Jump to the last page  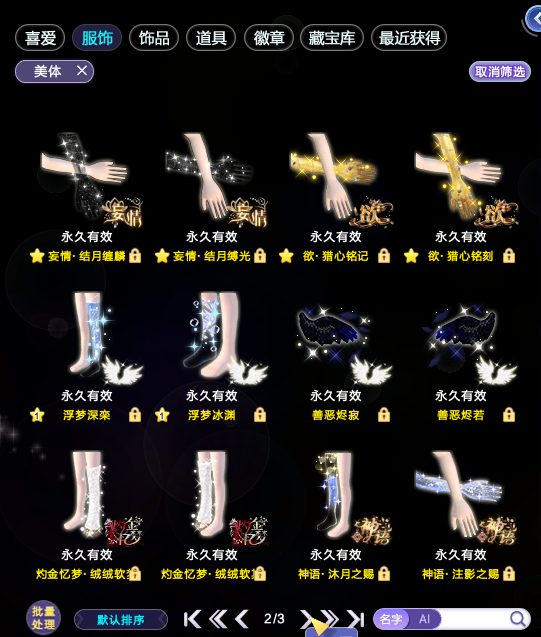pyautogui.click(x=356, y=619)
